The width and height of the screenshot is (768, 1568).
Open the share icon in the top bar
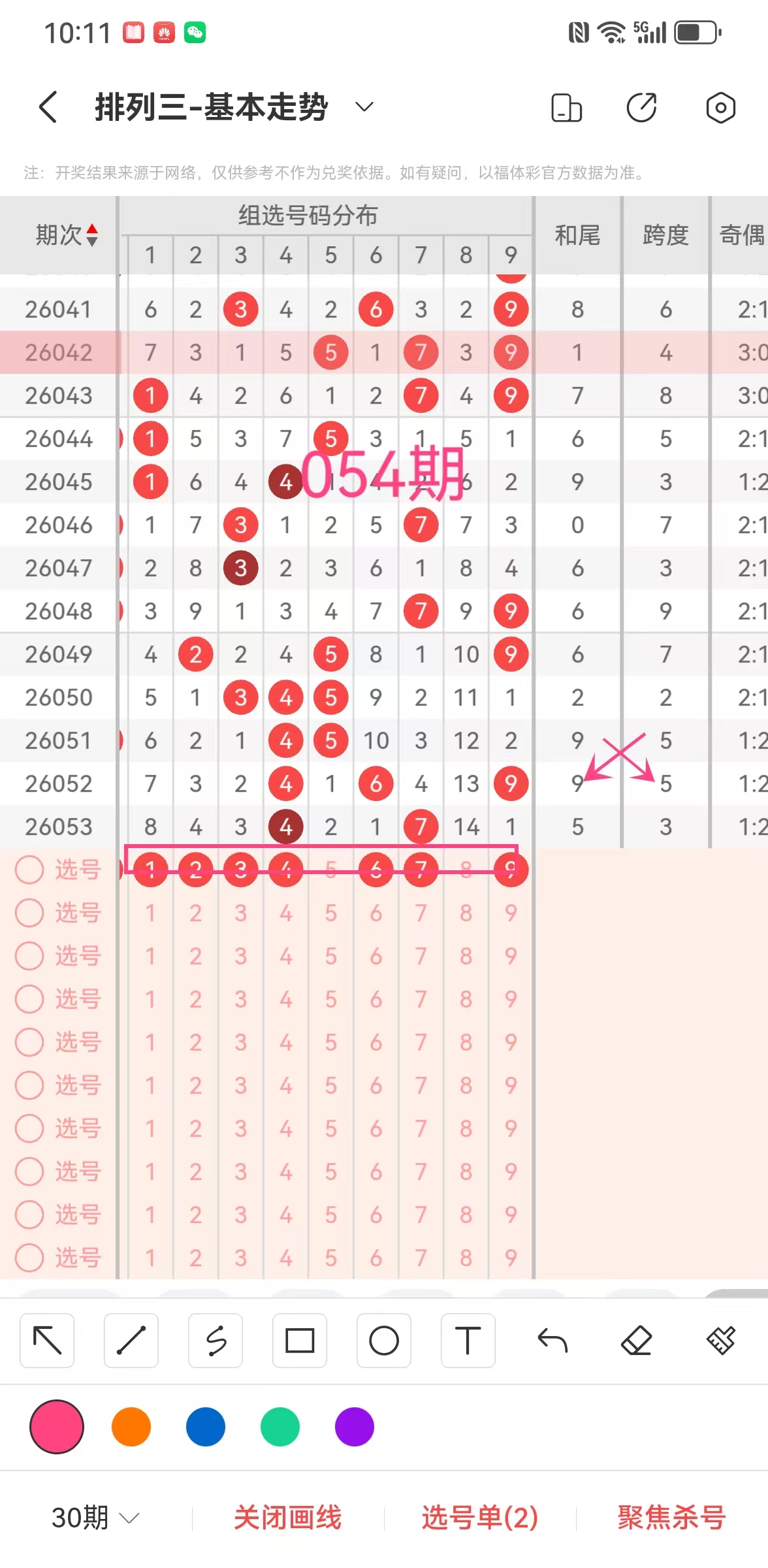coord(641,108)
